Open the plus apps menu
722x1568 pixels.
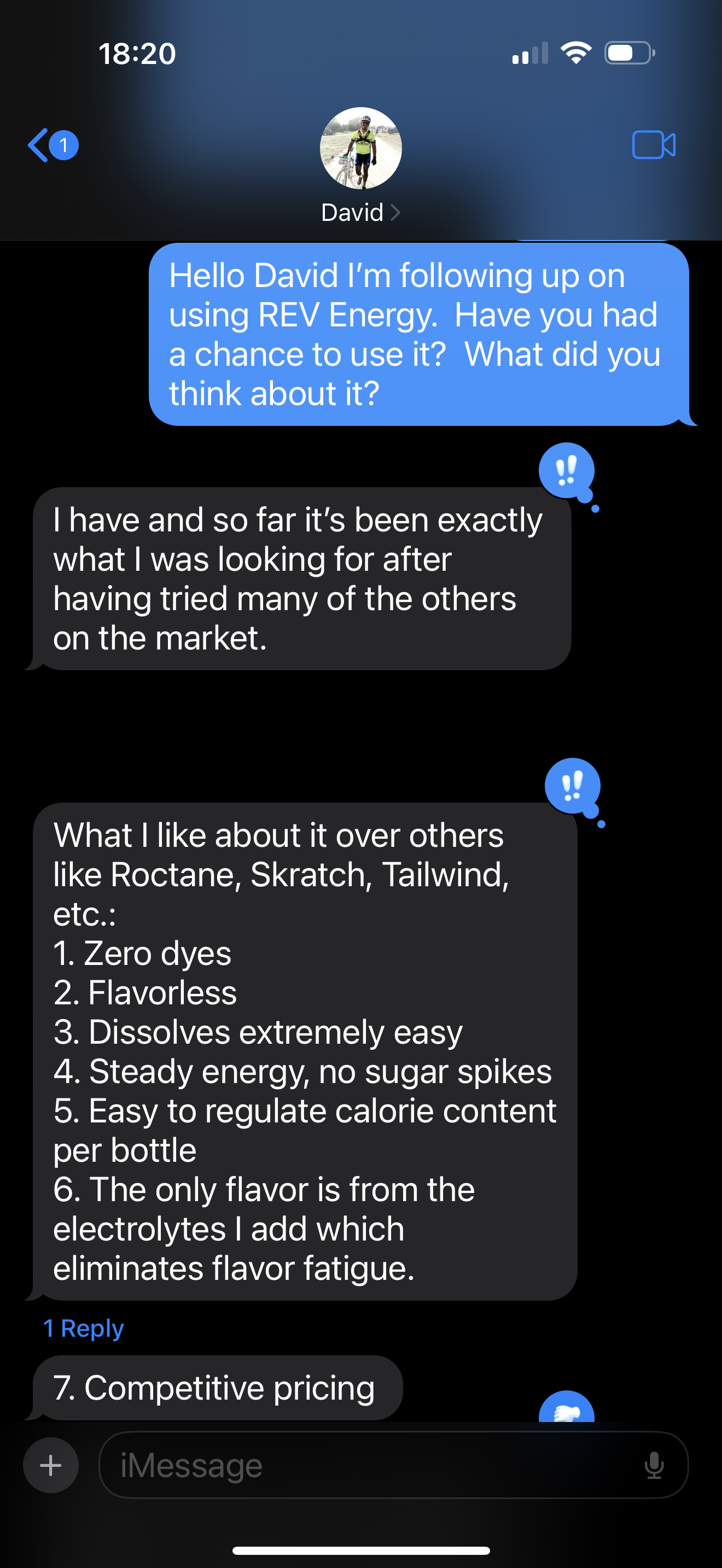tap(50, 1465)
